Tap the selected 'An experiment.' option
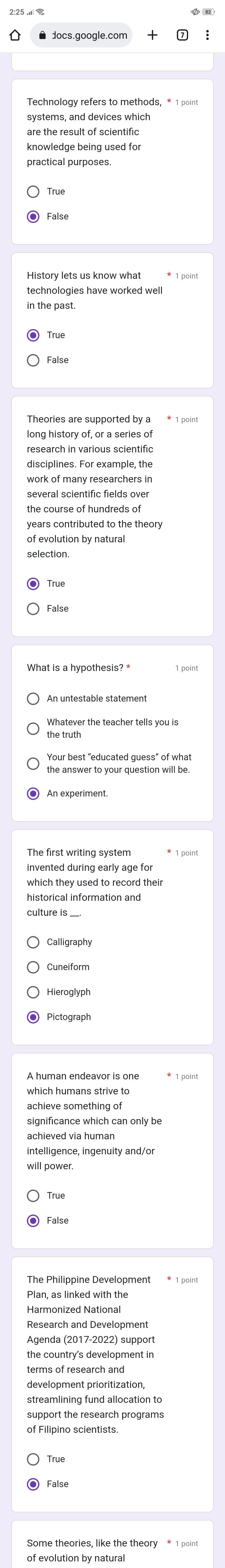This screenshot has height=1568, width=225. 33,794
